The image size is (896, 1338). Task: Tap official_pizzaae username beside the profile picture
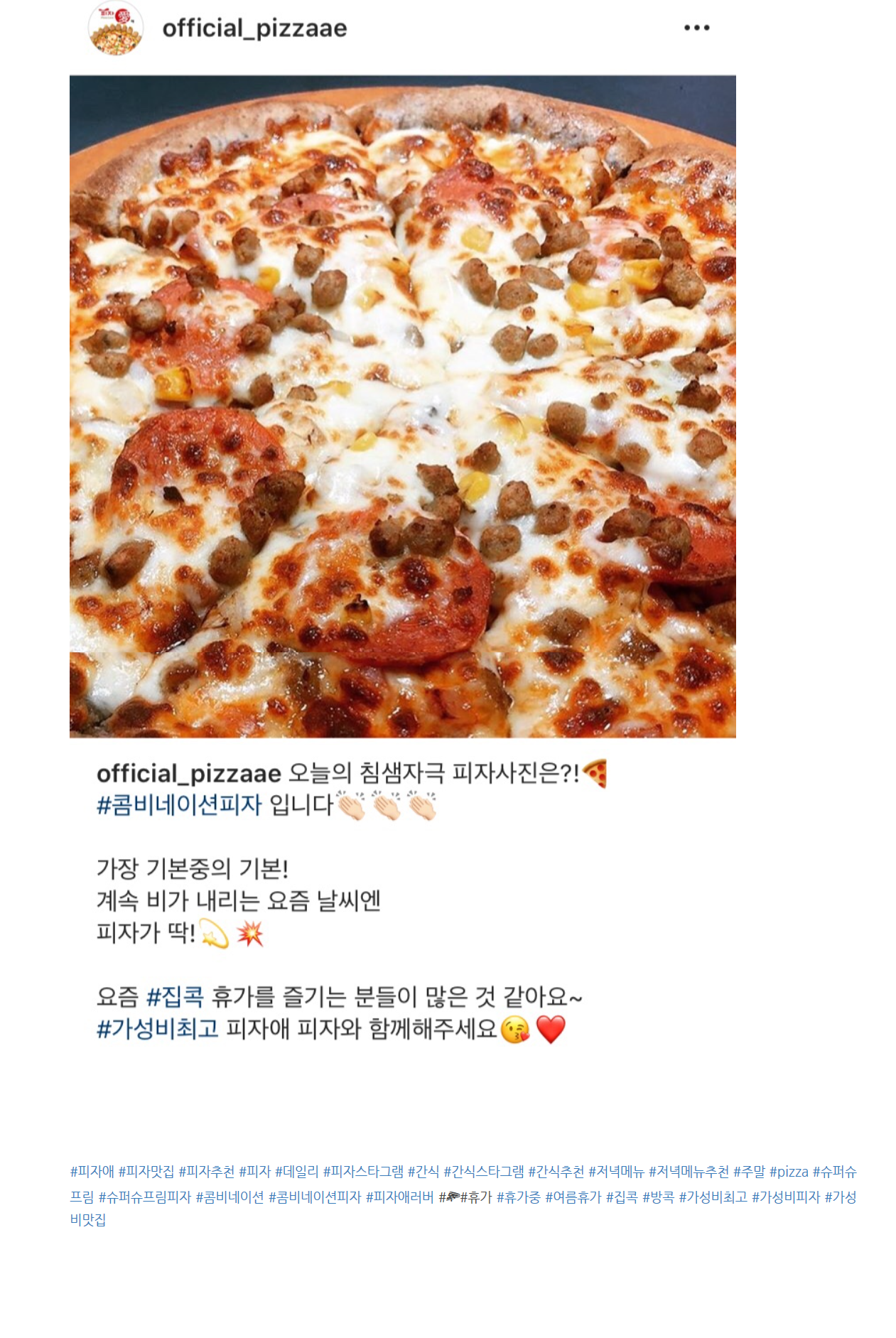pos(254,28)
